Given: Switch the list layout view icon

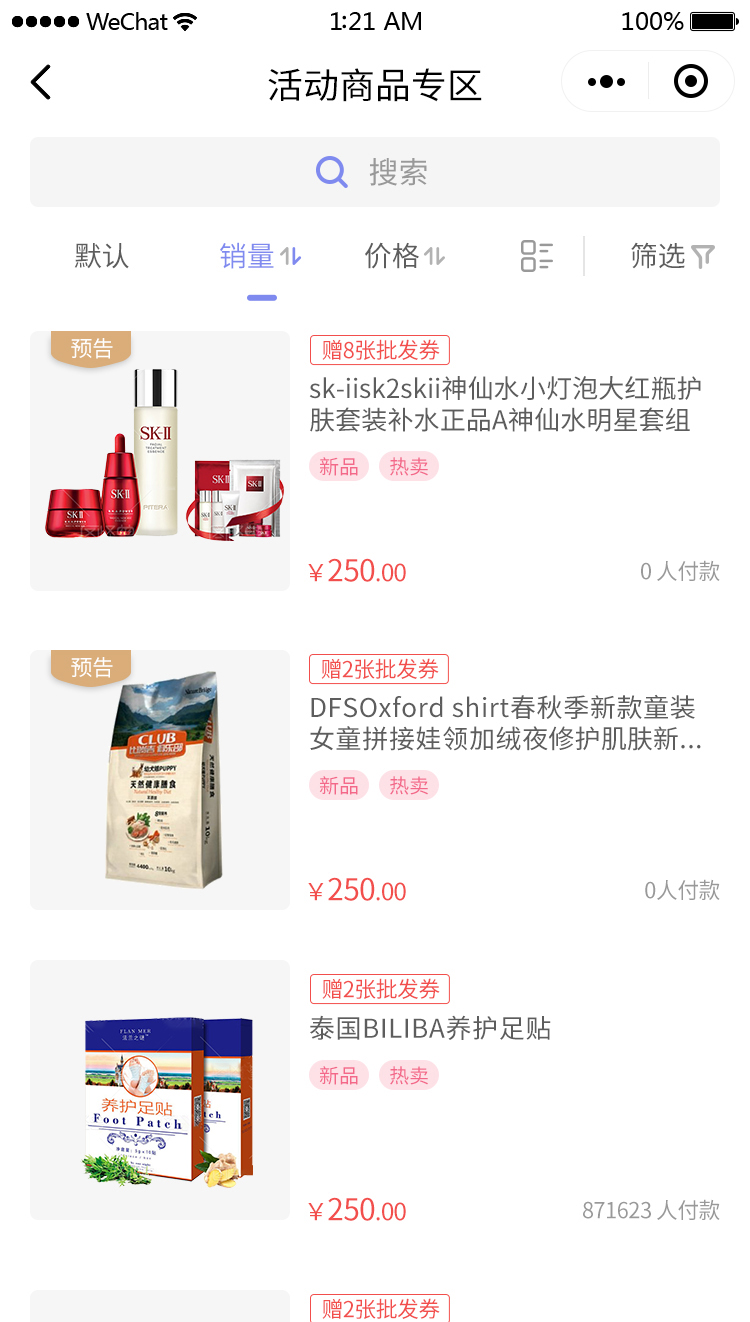Looking at the screenshot, I should (x=537, y=256).
